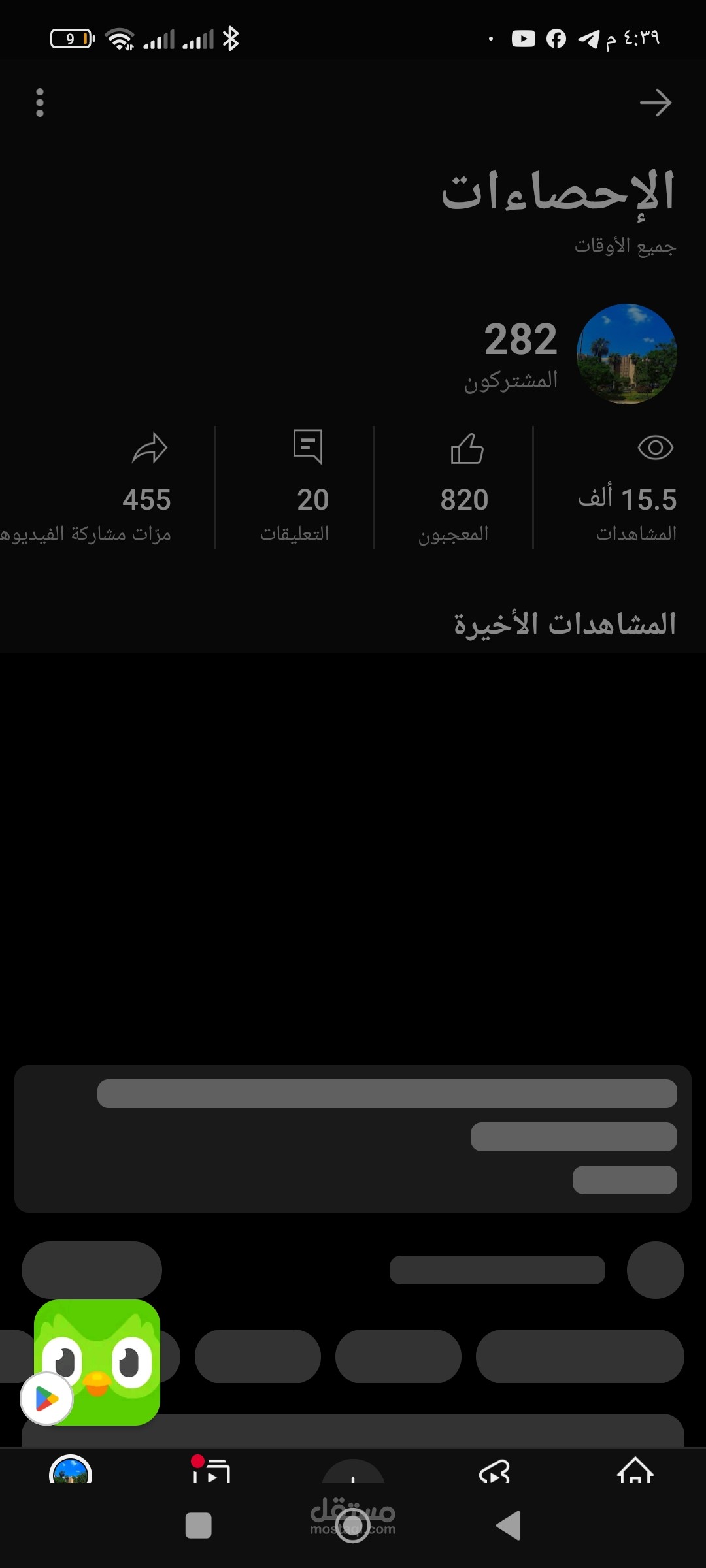
Task: Tap the system back triangle button
Action: (508, 1526)
